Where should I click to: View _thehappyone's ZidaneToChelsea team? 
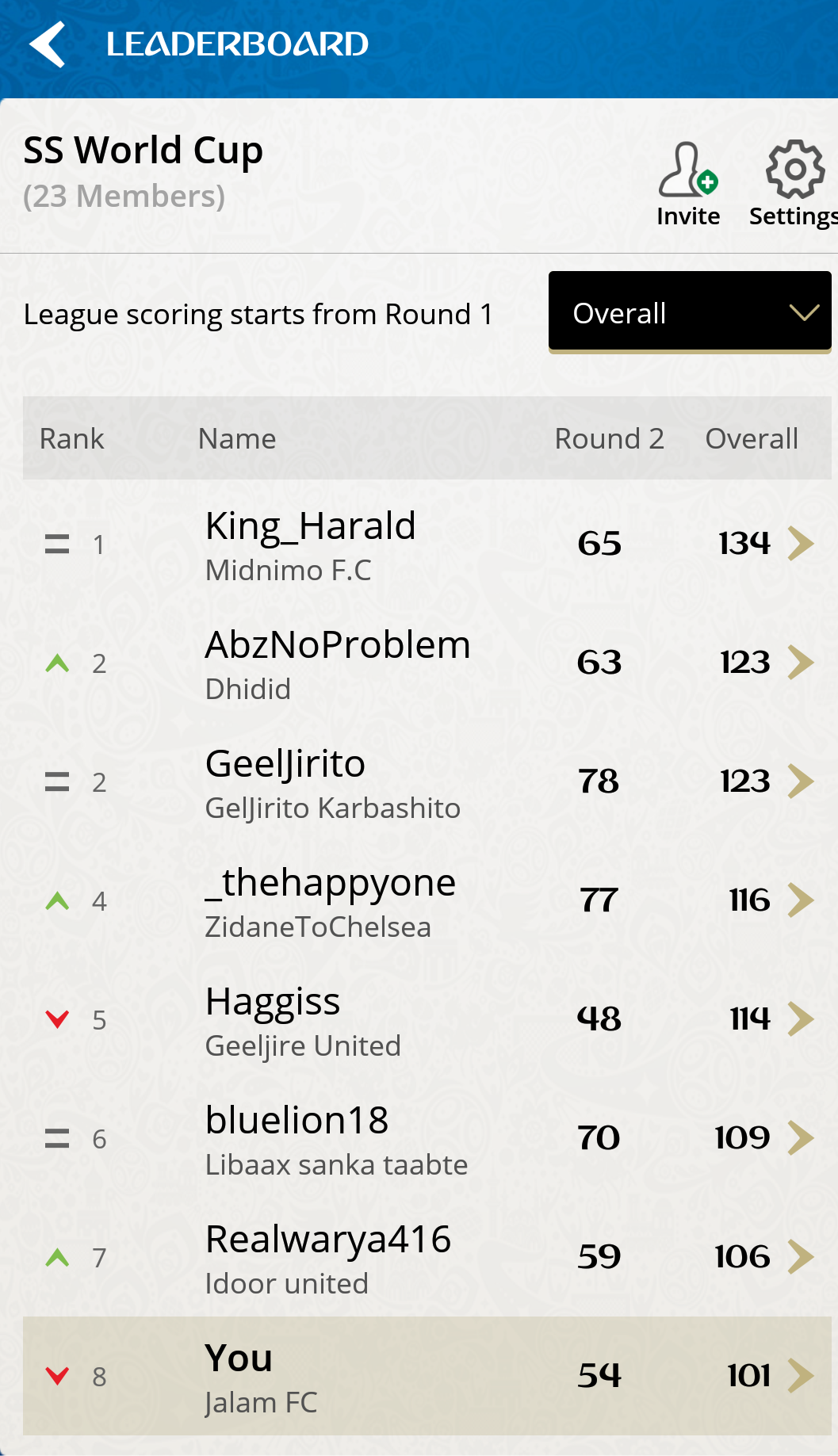click(x=427, y=900)
